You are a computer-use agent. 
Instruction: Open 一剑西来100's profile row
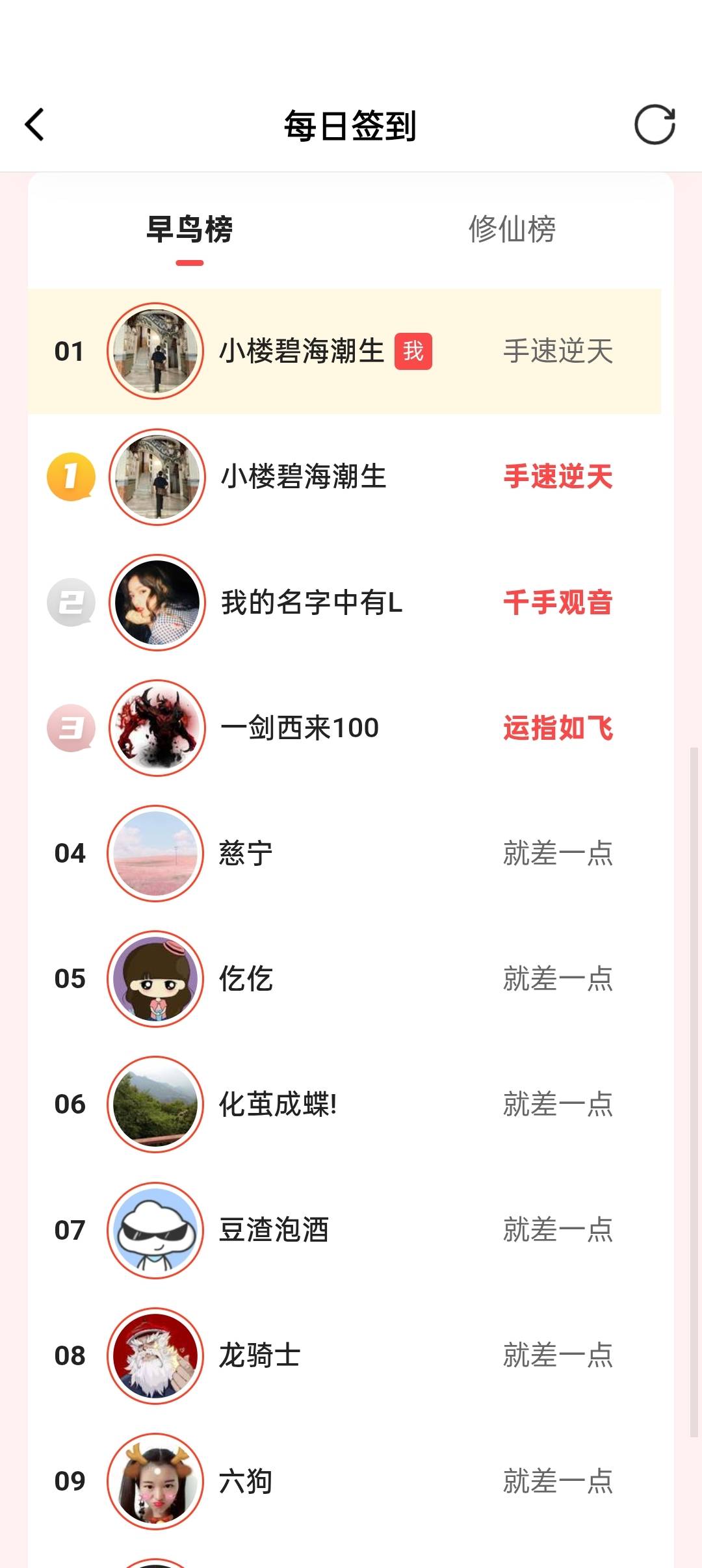(x=344, y=727)
